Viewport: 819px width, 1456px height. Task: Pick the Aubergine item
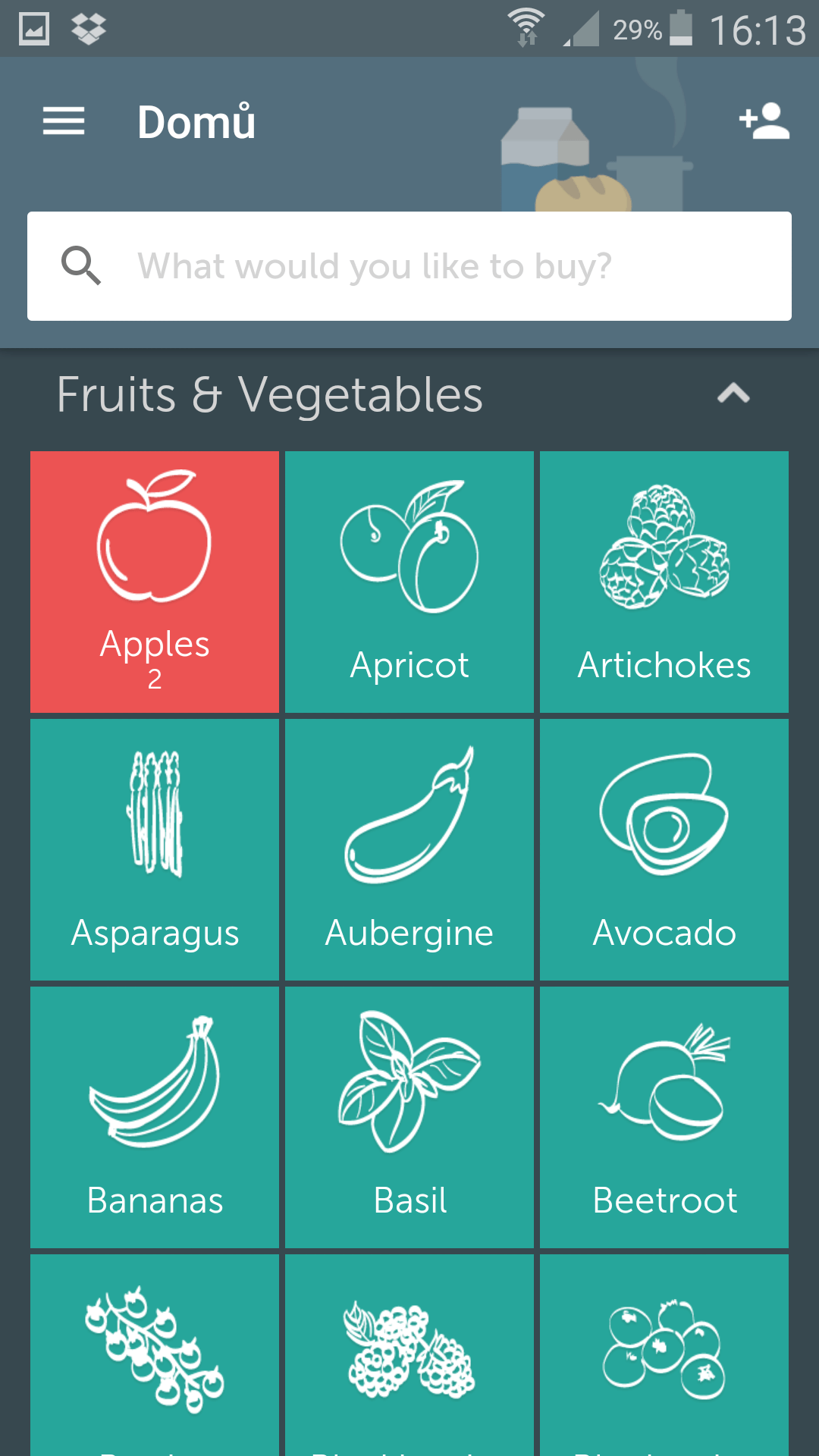[x=409, y=849]
